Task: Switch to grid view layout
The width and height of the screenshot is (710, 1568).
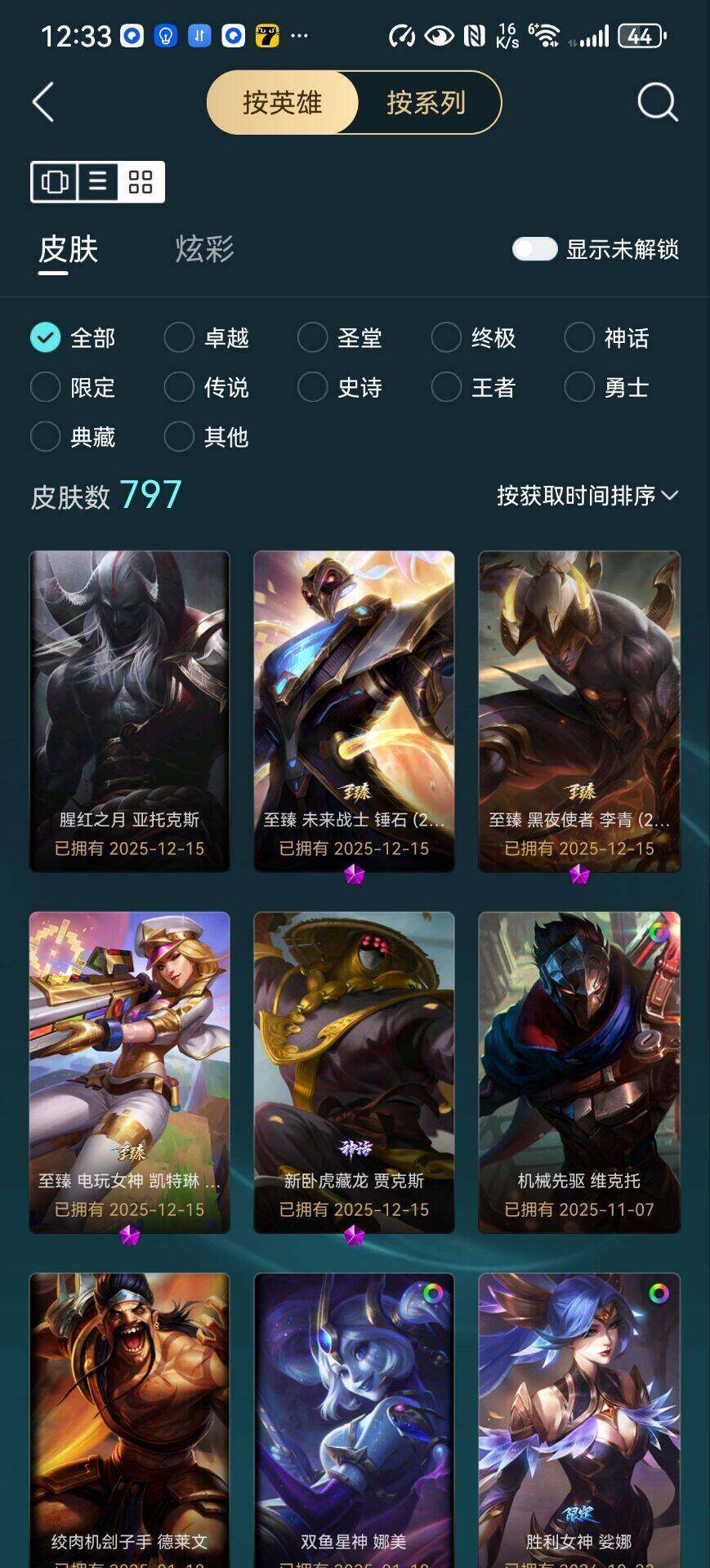Action: [141, 181]
